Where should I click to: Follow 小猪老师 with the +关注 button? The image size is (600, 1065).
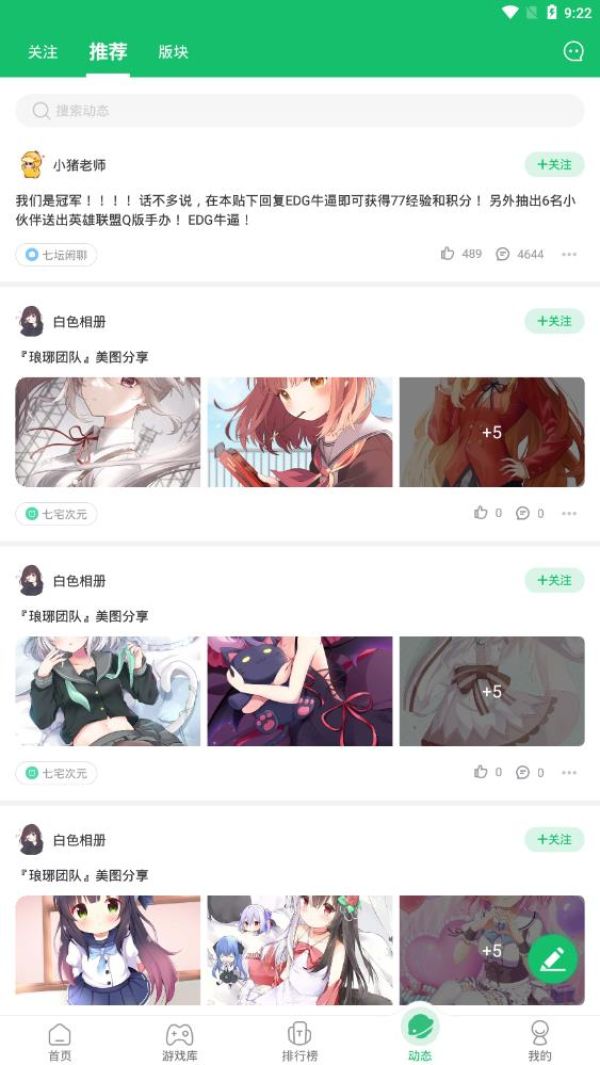tap(554, 165)
